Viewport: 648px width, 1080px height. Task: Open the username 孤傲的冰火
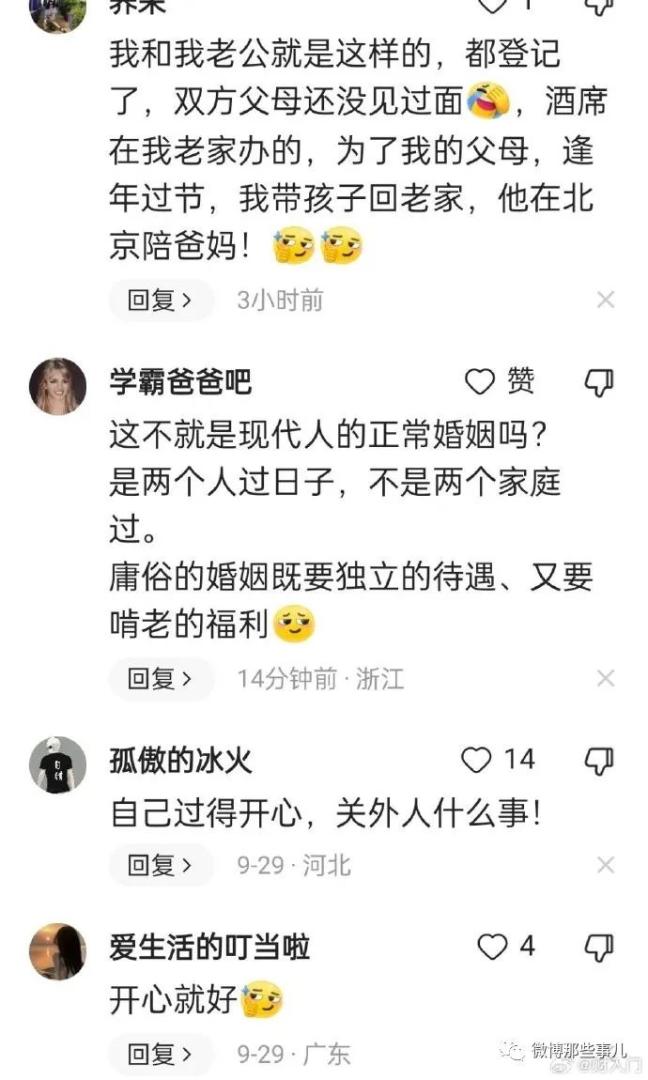pos(180,760)
